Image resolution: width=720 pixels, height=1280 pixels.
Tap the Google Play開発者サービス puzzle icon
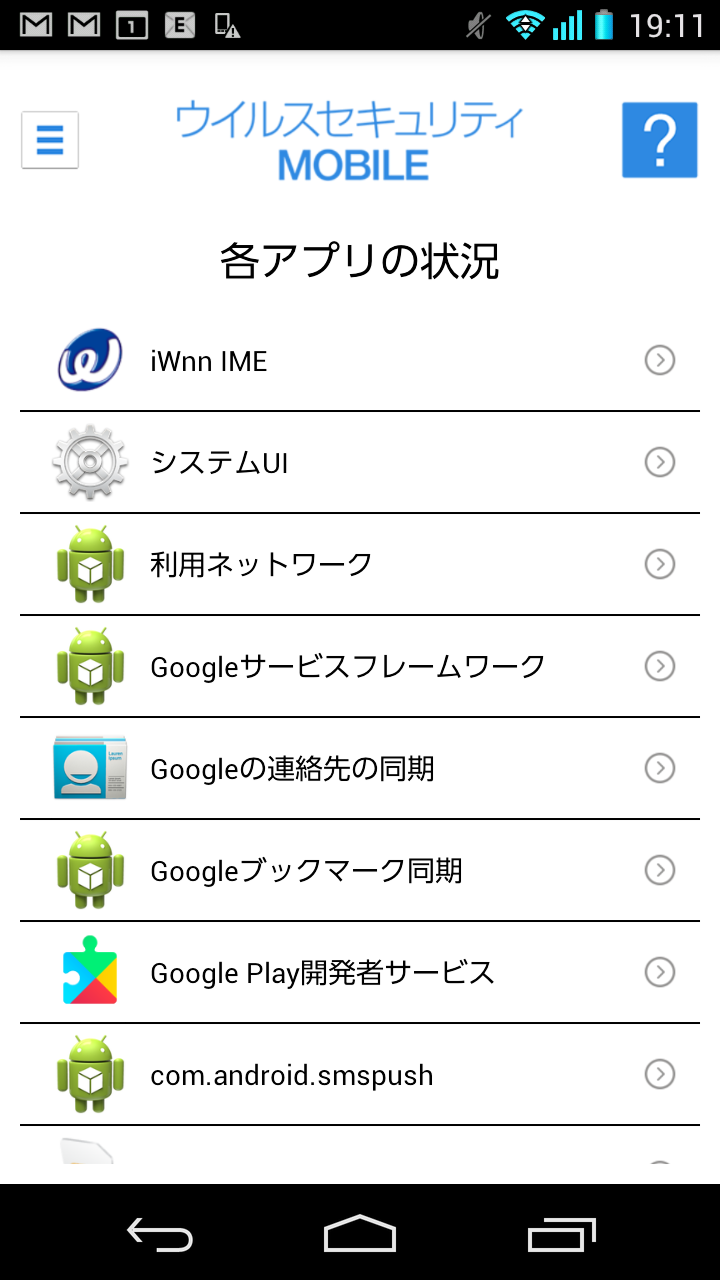(88, 972)
